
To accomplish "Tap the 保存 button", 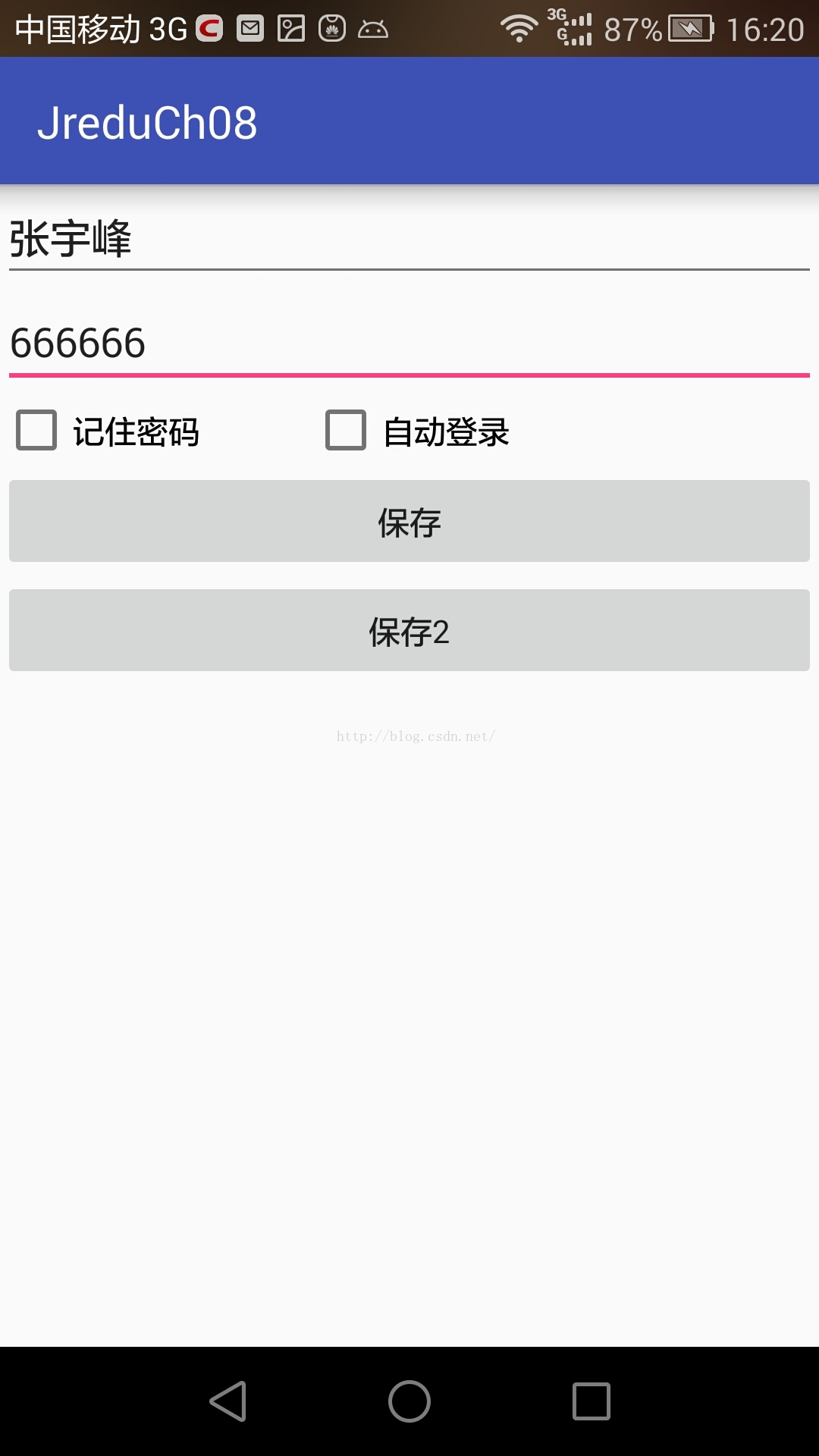I will click(409, 522).
